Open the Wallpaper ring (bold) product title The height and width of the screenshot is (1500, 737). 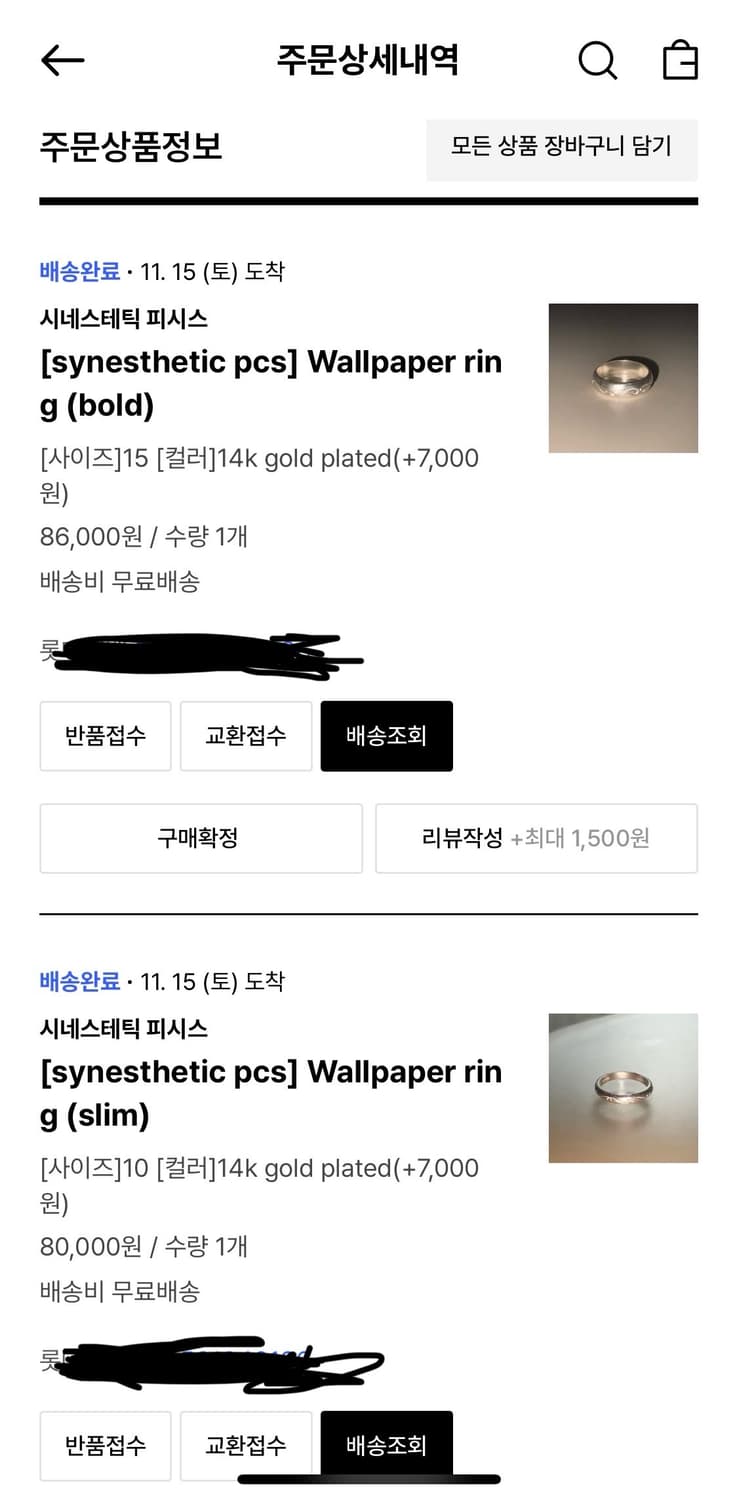pos(270,383)
